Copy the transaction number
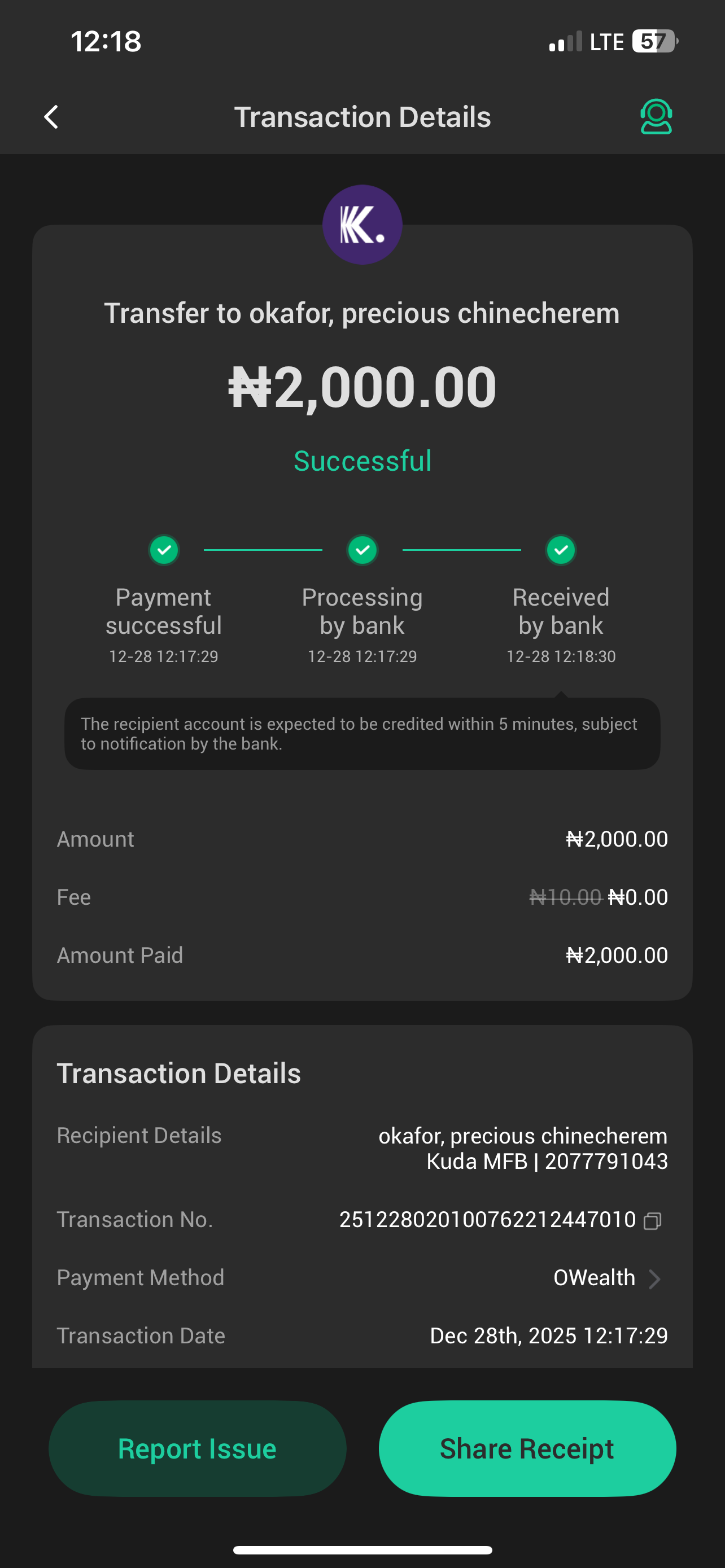The image size is (725, 1568). (652, 1220)
